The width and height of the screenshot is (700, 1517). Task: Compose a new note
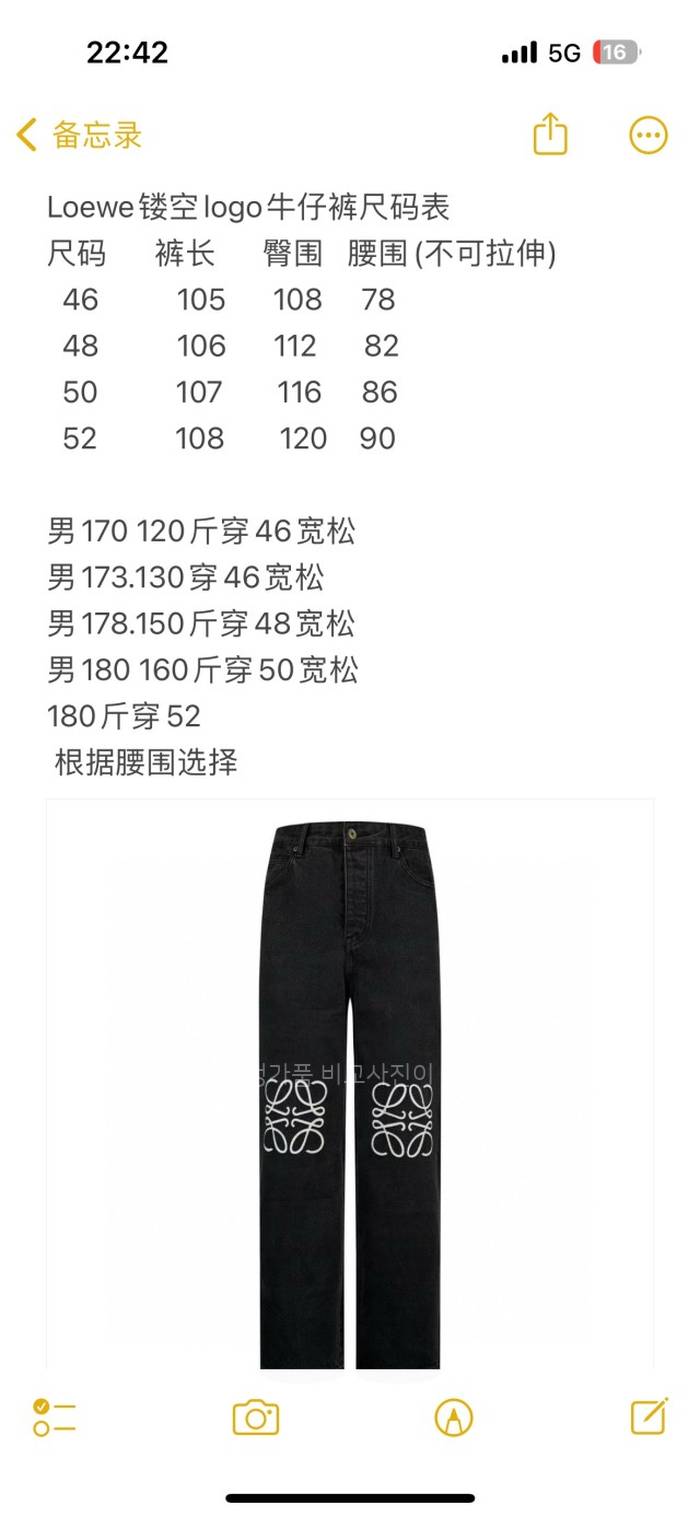click(x=649, y=1416)
